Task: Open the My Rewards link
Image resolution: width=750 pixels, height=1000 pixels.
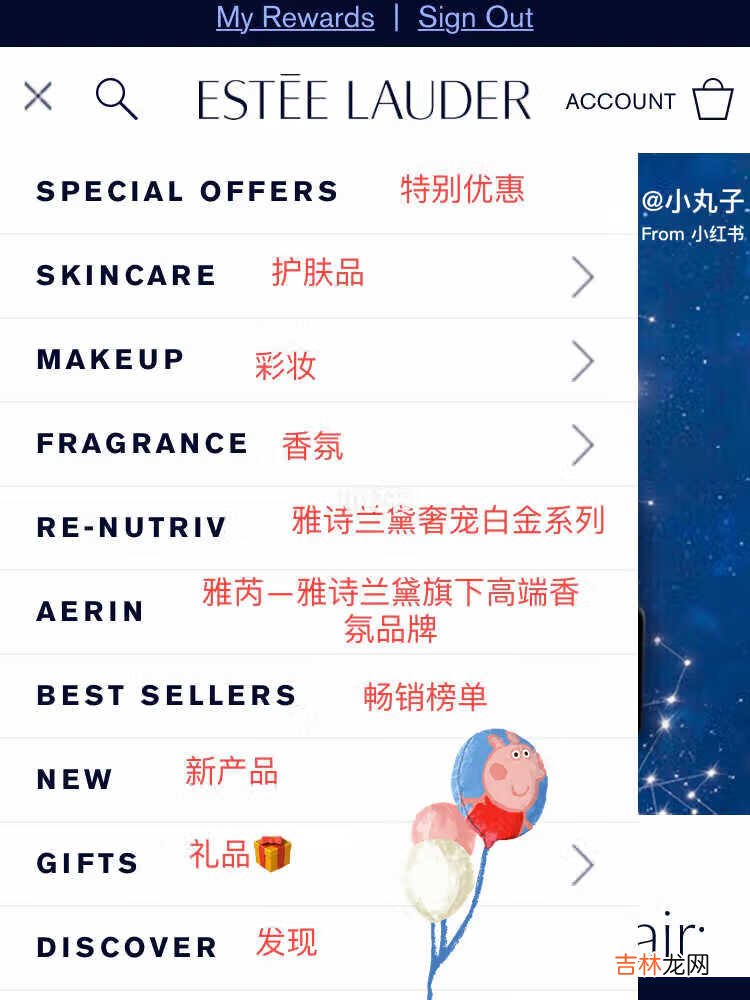Action: pyautogui.click(x=295, y=17)
